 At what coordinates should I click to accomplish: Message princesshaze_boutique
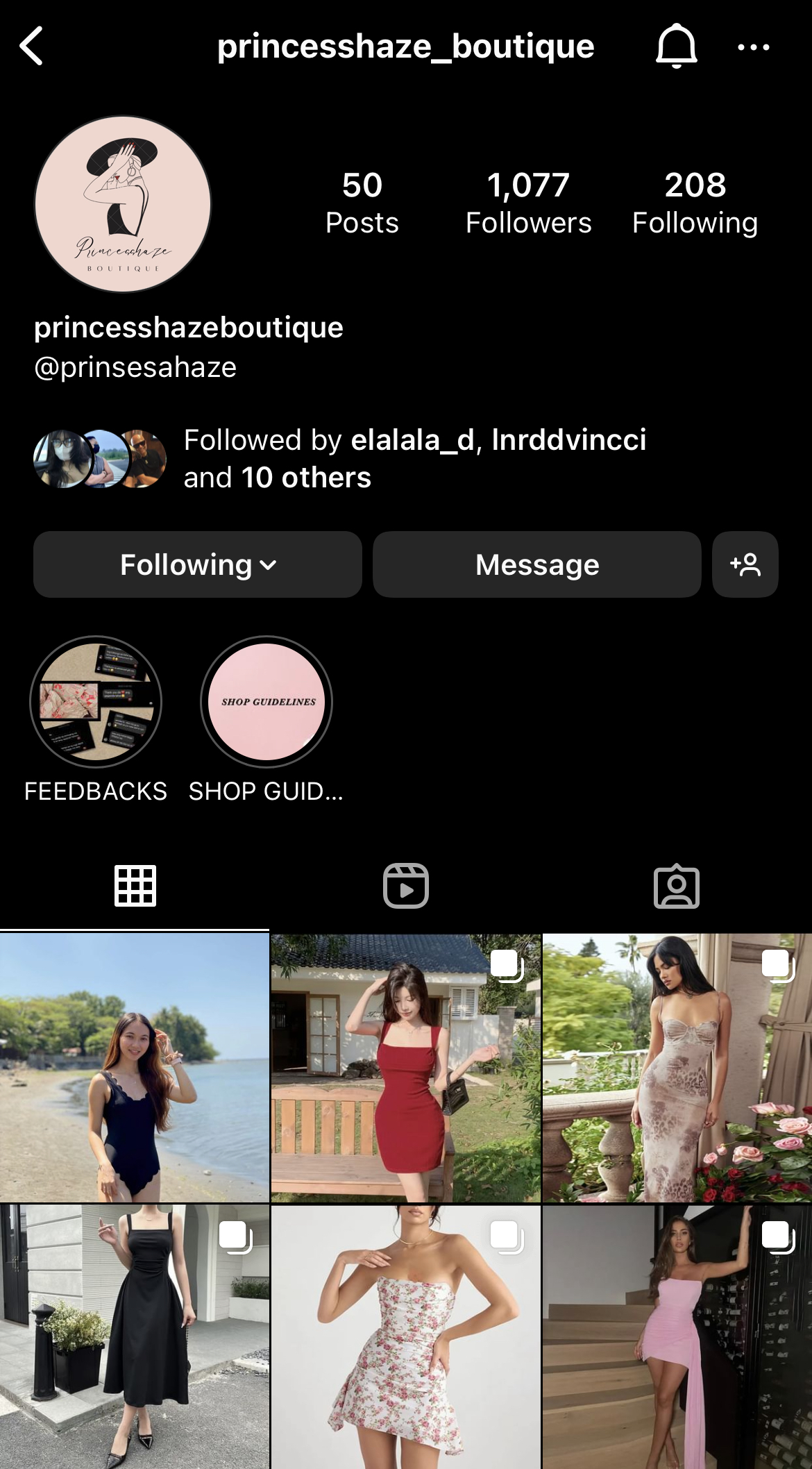(536, 564)
